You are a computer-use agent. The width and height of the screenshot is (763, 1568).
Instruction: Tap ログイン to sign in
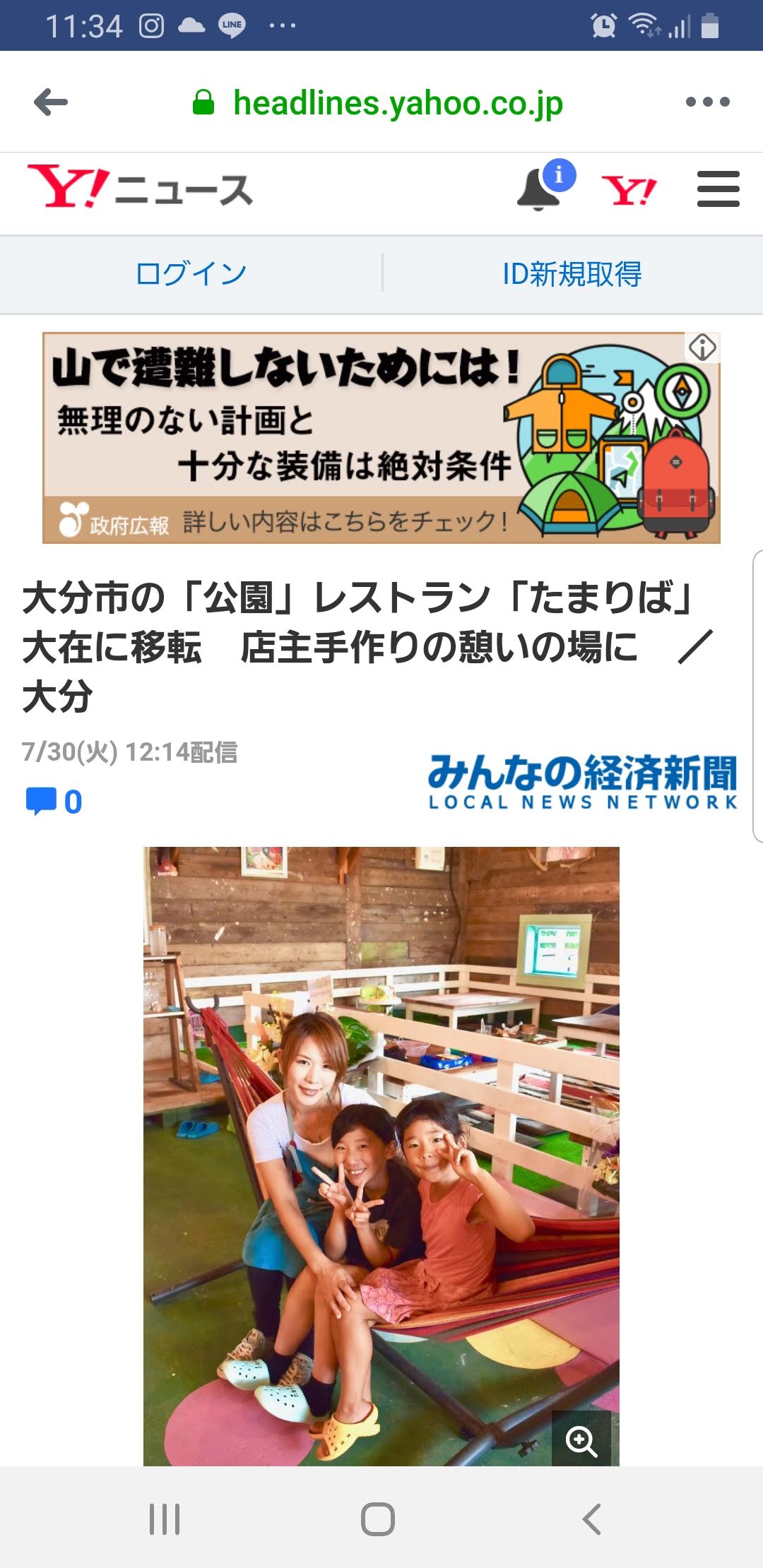pyautogui.click(x=191, y=274)
